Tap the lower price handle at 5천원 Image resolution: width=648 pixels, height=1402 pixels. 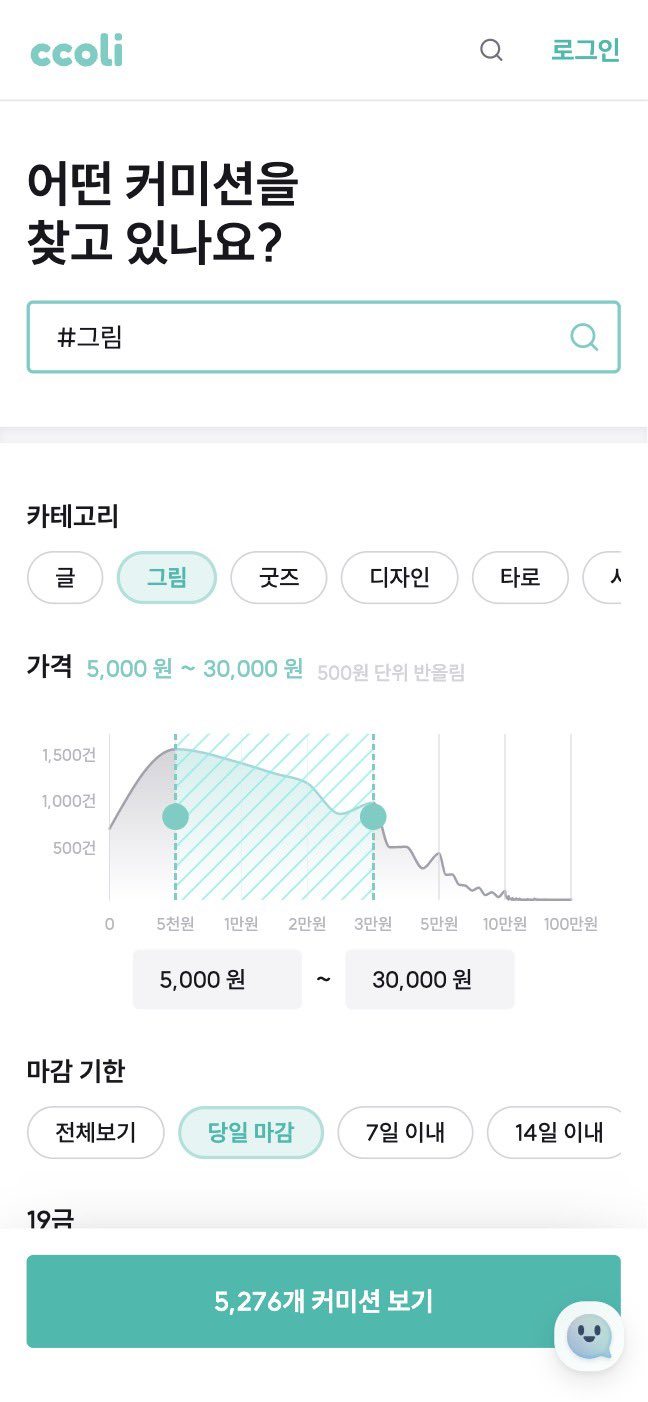tap(175, 817)
